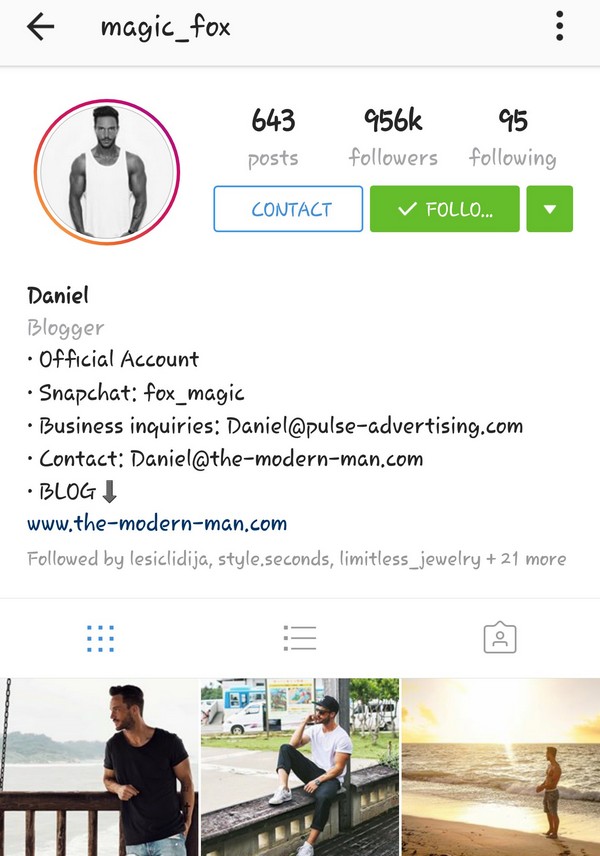Open the three-dot overflow menu
This screenshot has width=600, height=856.
[x=559, y=27]
